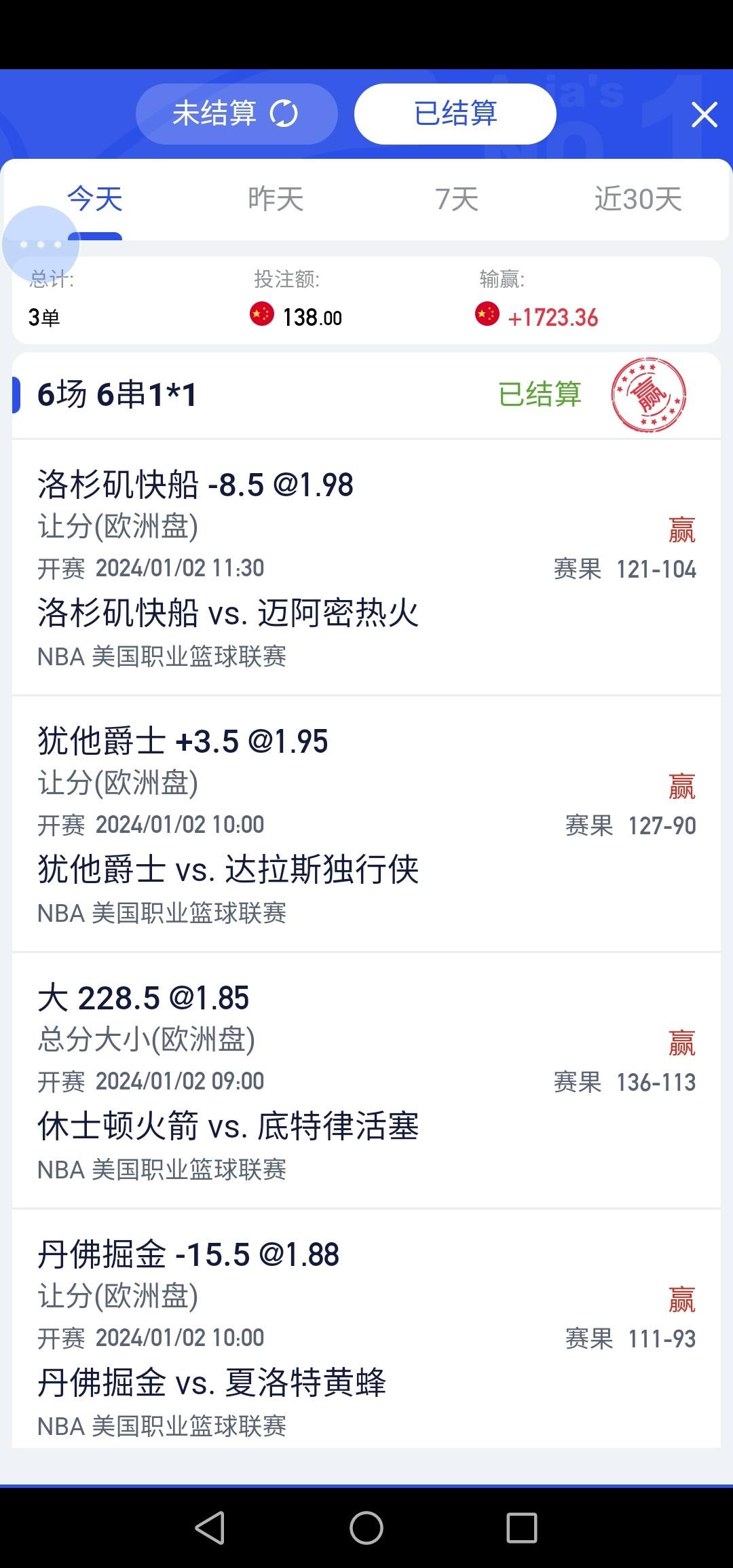Open the 近30天 history tab
Screen dimensions: 733x1568
point(638,199)
